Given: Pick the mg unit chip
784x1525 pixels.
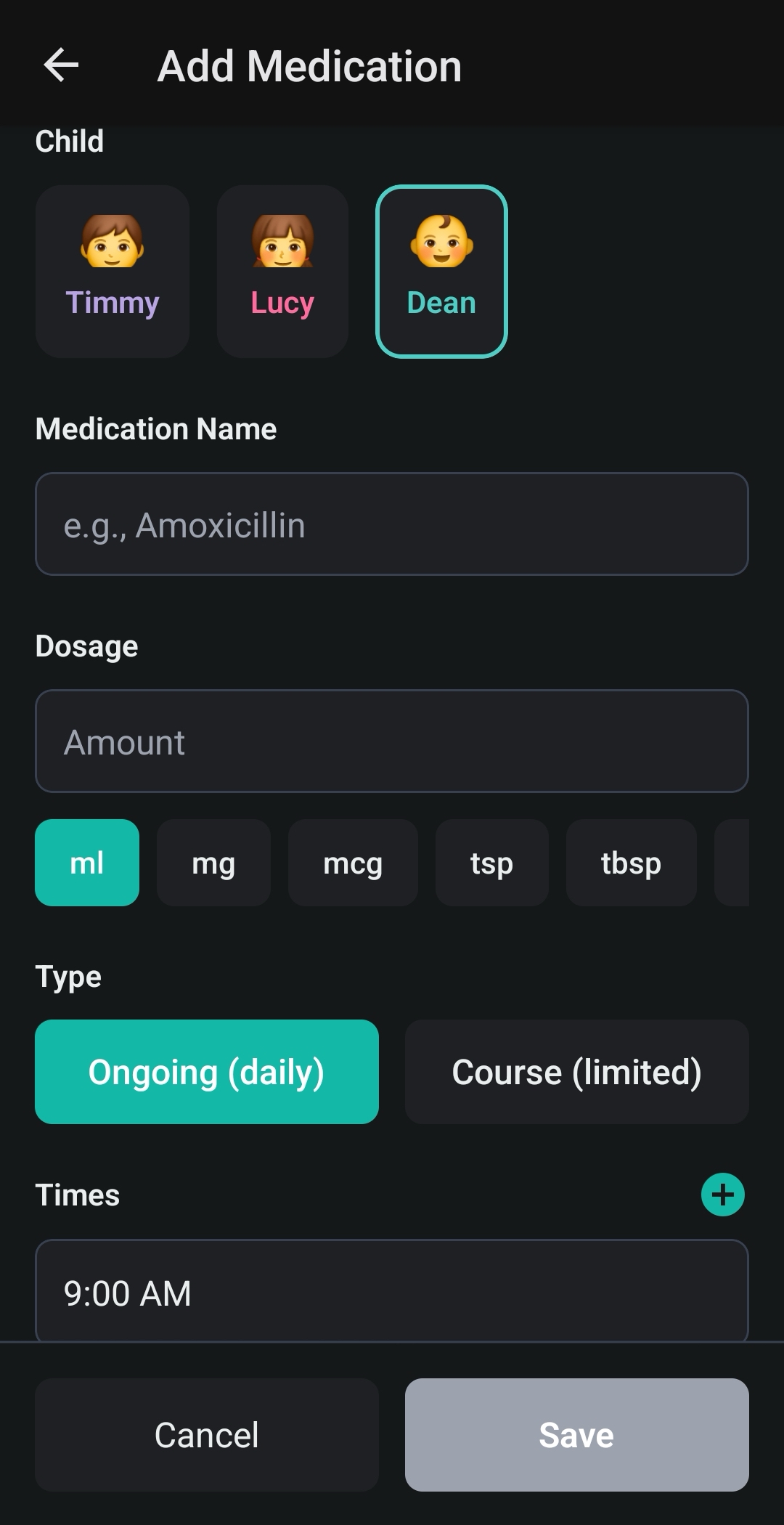Looking at the screenshot, I should [x=213, y=863].
